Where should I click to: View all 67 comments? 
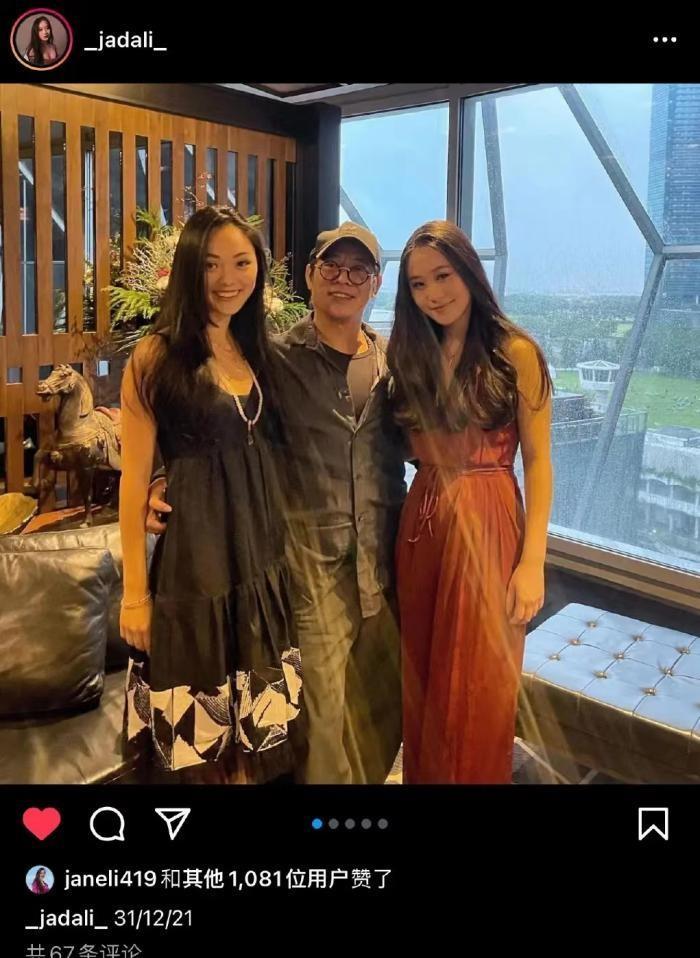click(x=84, y=951)
